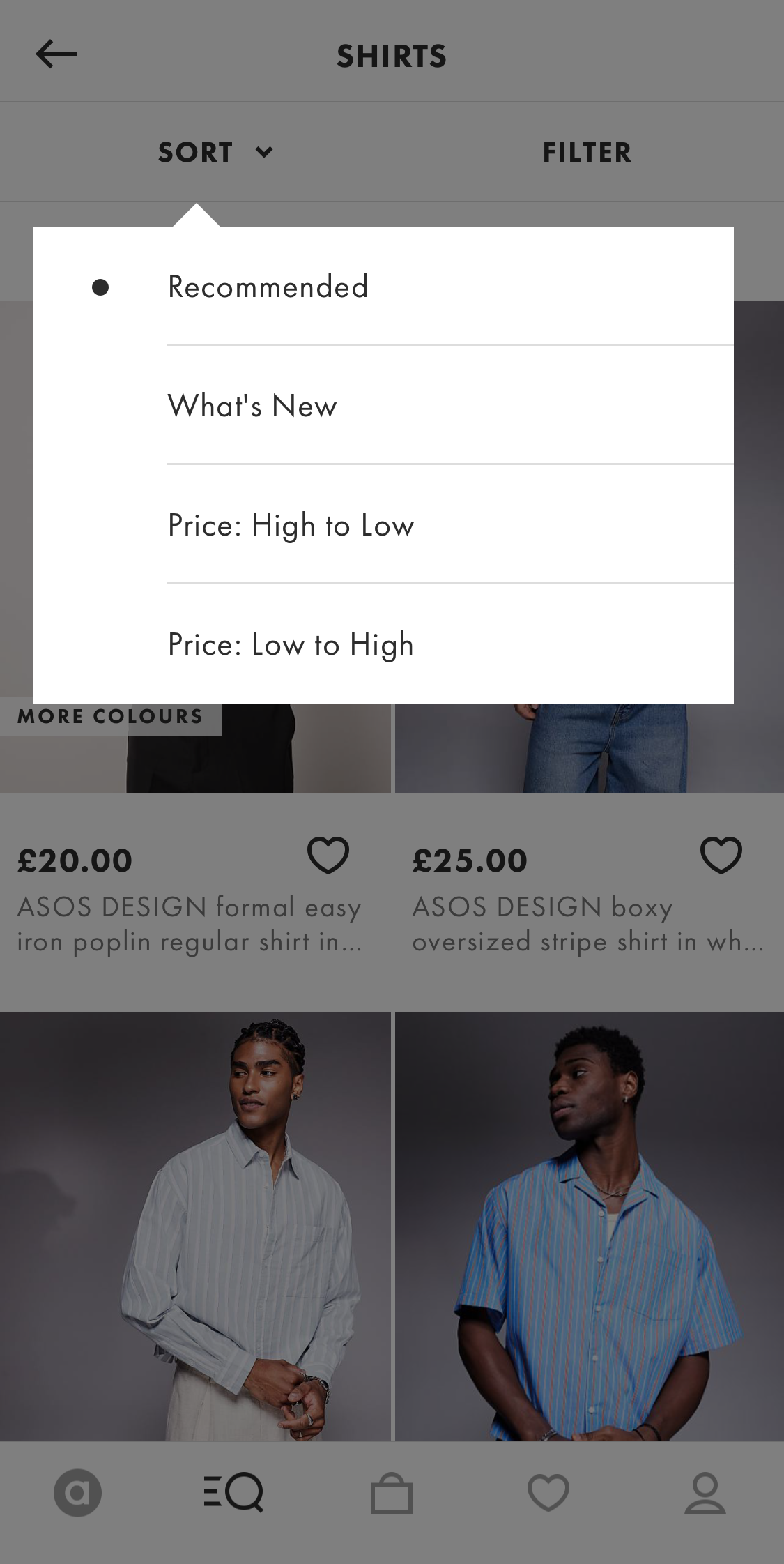Add the £25.00 stripe shirt to wishlist

pyautogui.click(x=721, y=856)
